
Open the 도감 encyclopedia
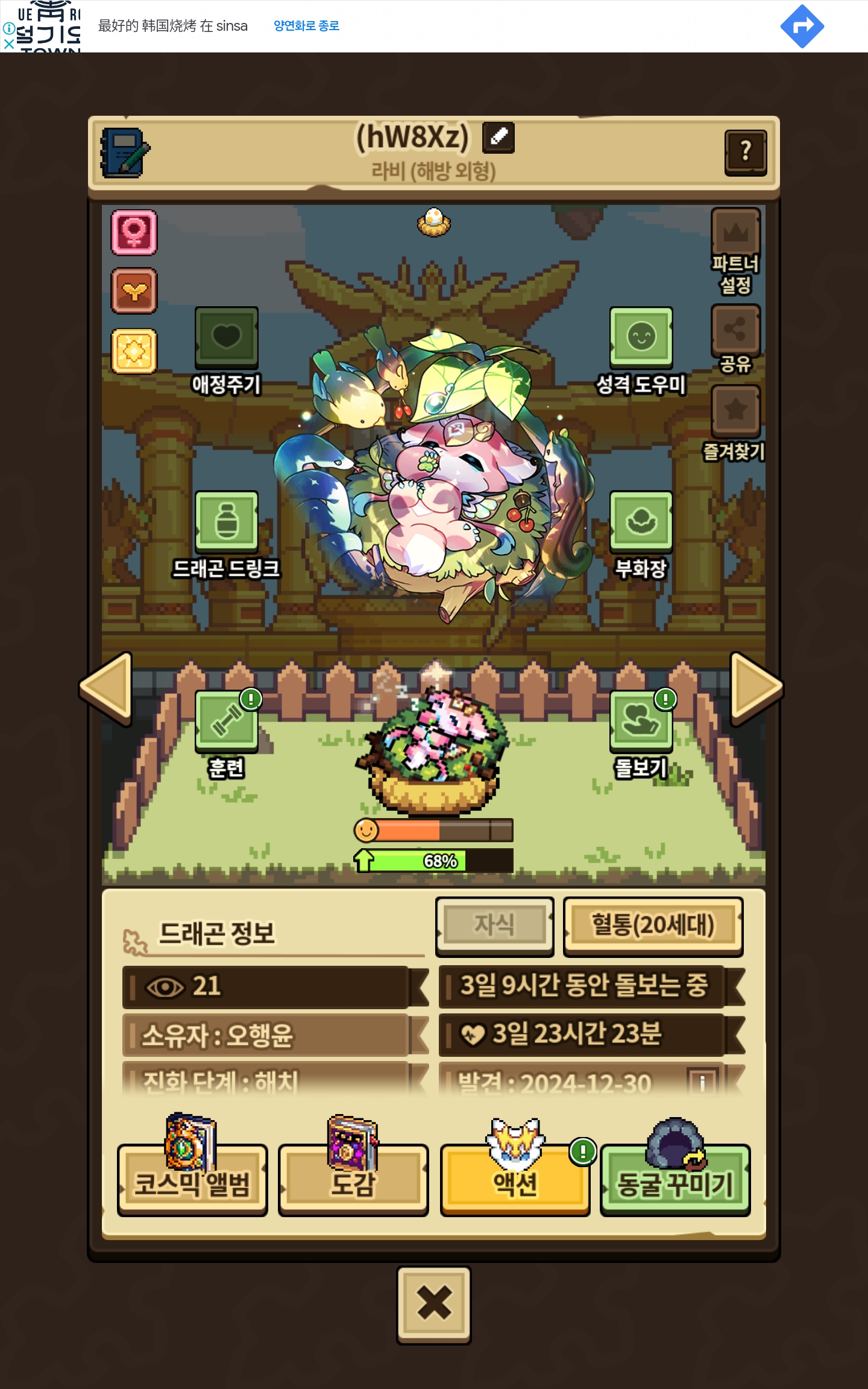tap(353, 1180)
